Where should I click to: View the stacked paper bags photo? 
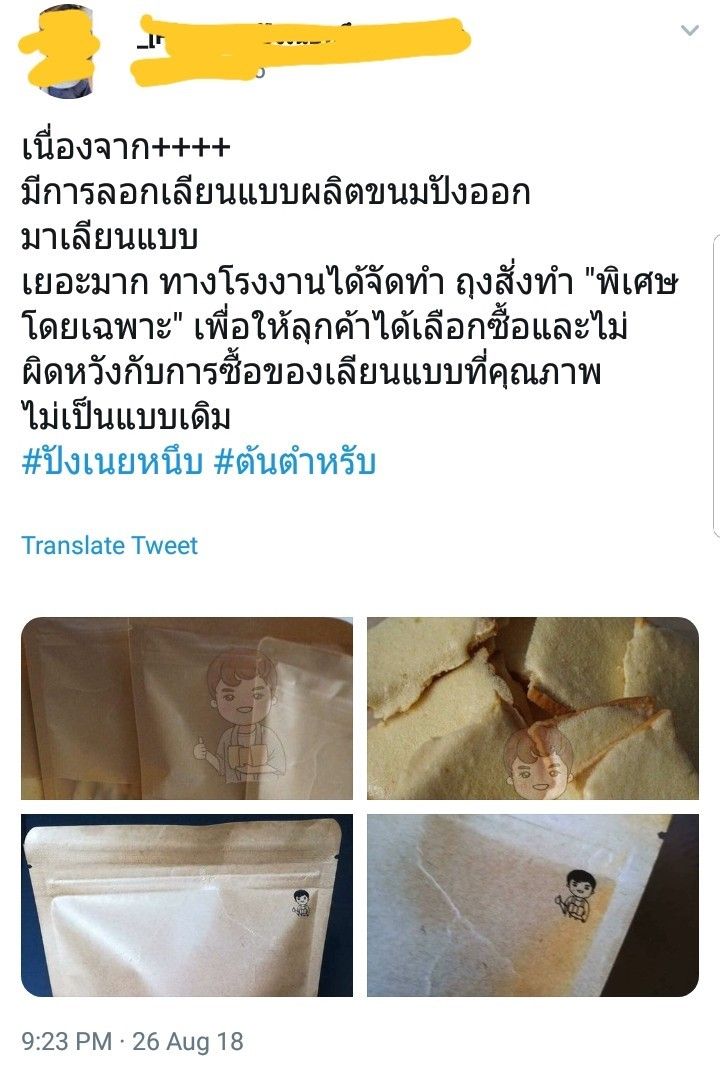pyautogui.click(x=187, y=708)
